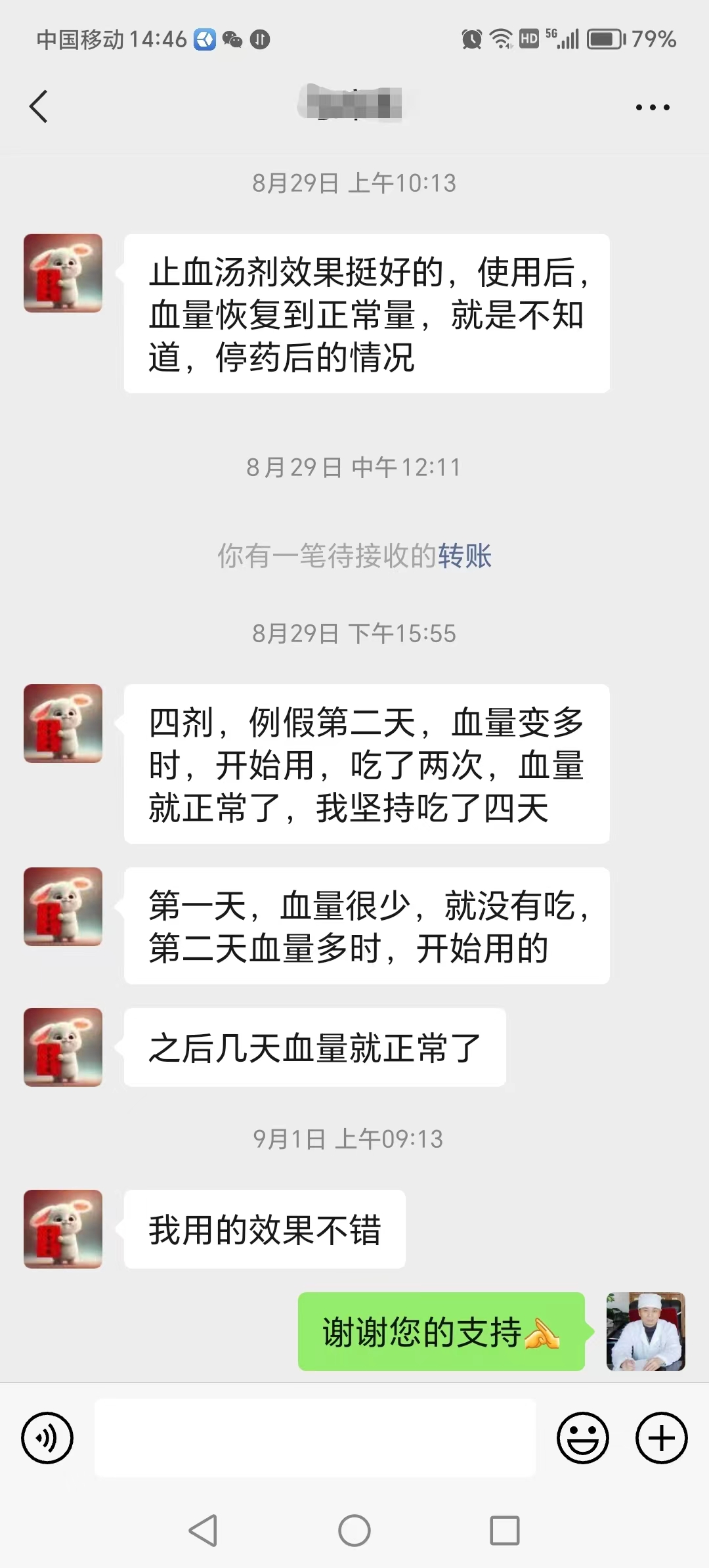Tap the WiFi icon in the status bar
Viewport: 709px width, 1568px height.
click(x=500, y=39)
